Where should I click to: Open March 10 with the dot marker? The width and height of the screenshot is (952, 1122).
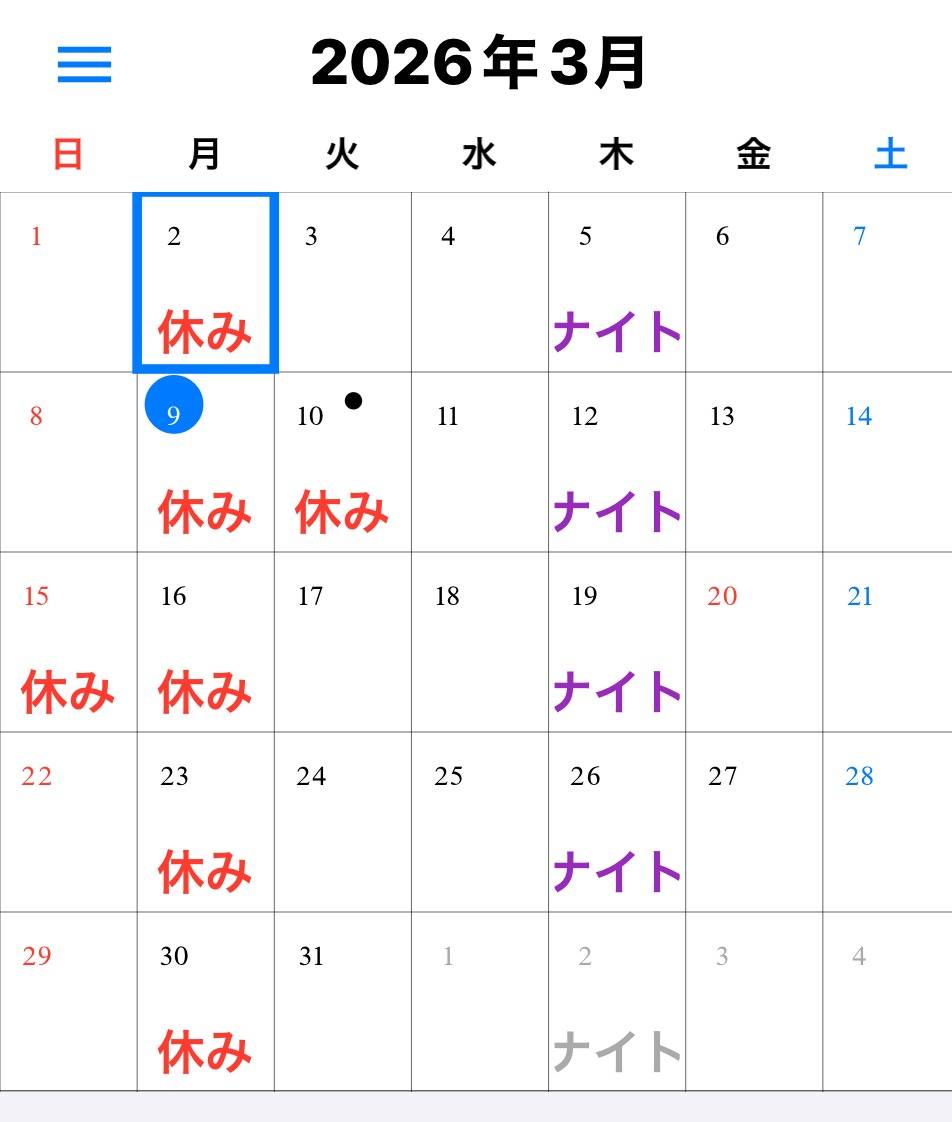(x=342, y=462)
